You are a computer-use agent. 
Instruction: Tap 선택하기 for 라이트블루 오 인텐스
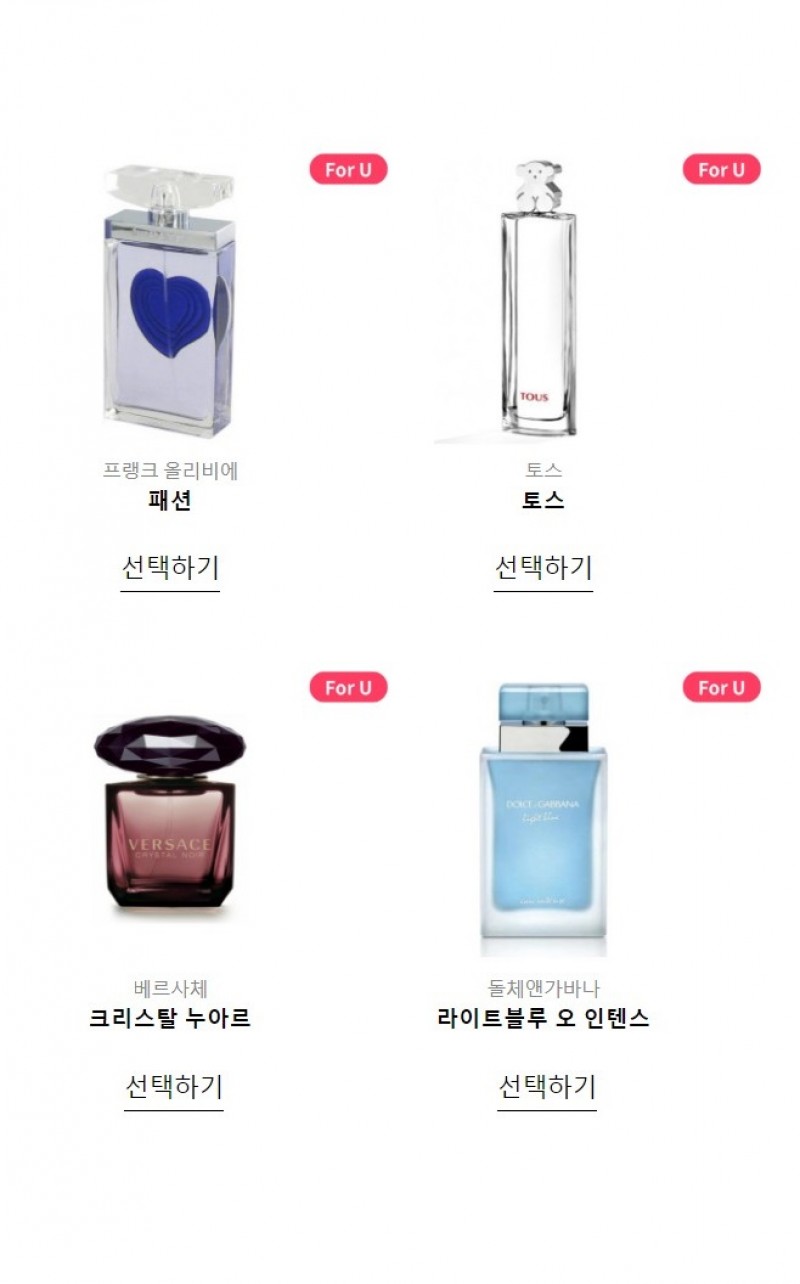coord(547,1086)
